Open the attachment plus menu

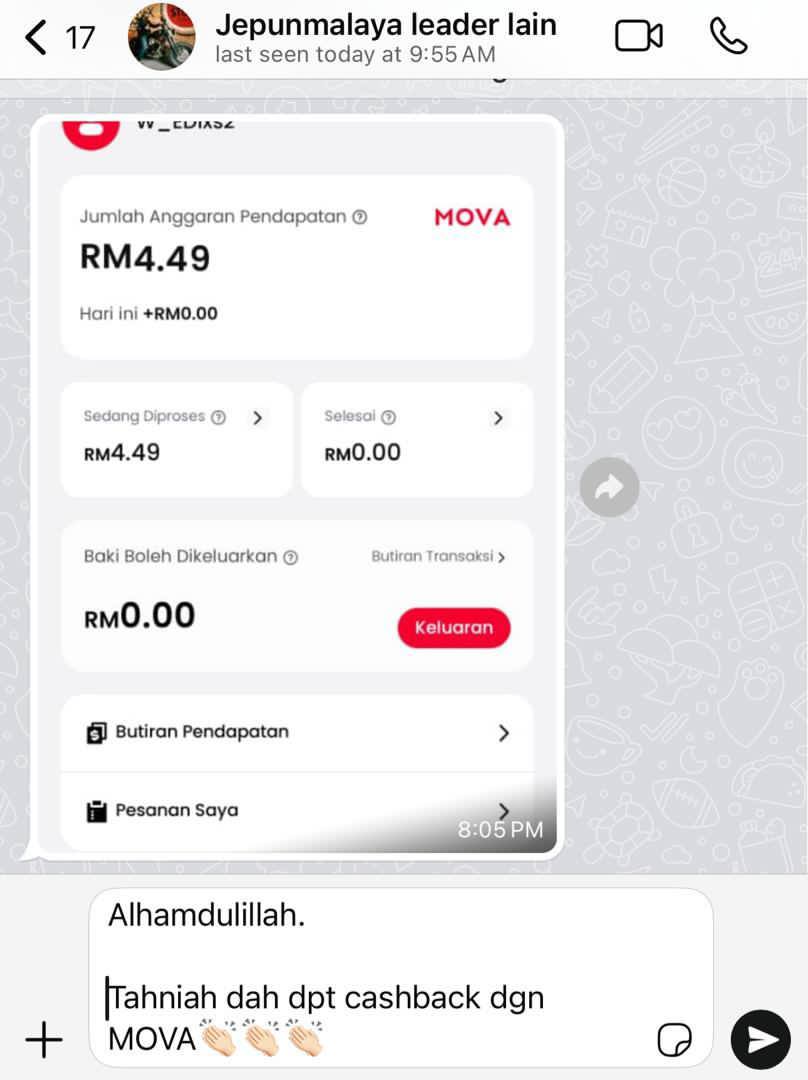click(x=43, y=1040)
